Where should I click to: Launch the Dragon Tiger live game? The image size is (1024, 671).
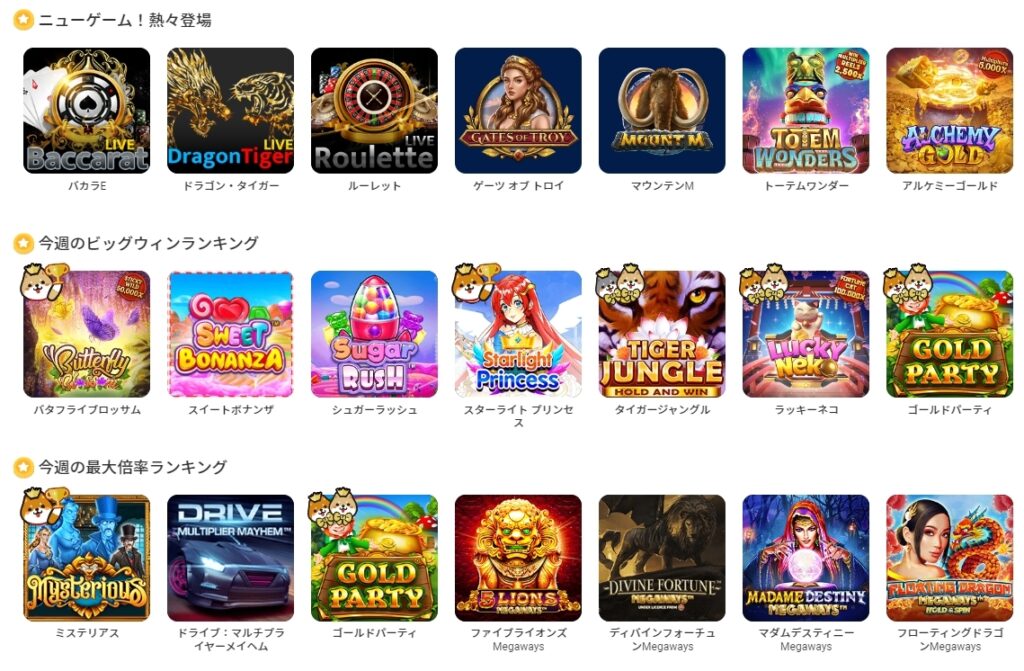pos(230,111)
